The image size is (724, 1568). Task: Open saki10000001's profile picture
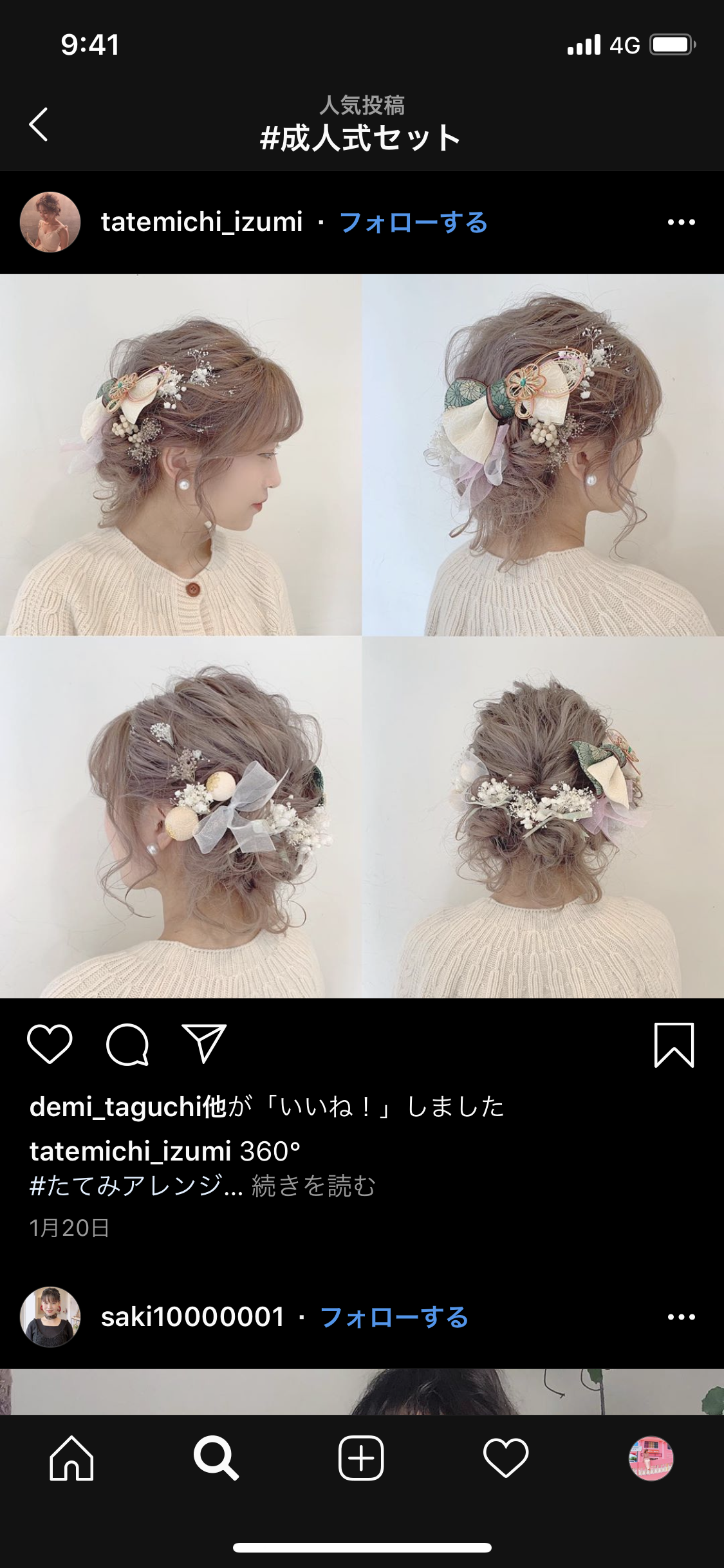[x=50, y=1316]
